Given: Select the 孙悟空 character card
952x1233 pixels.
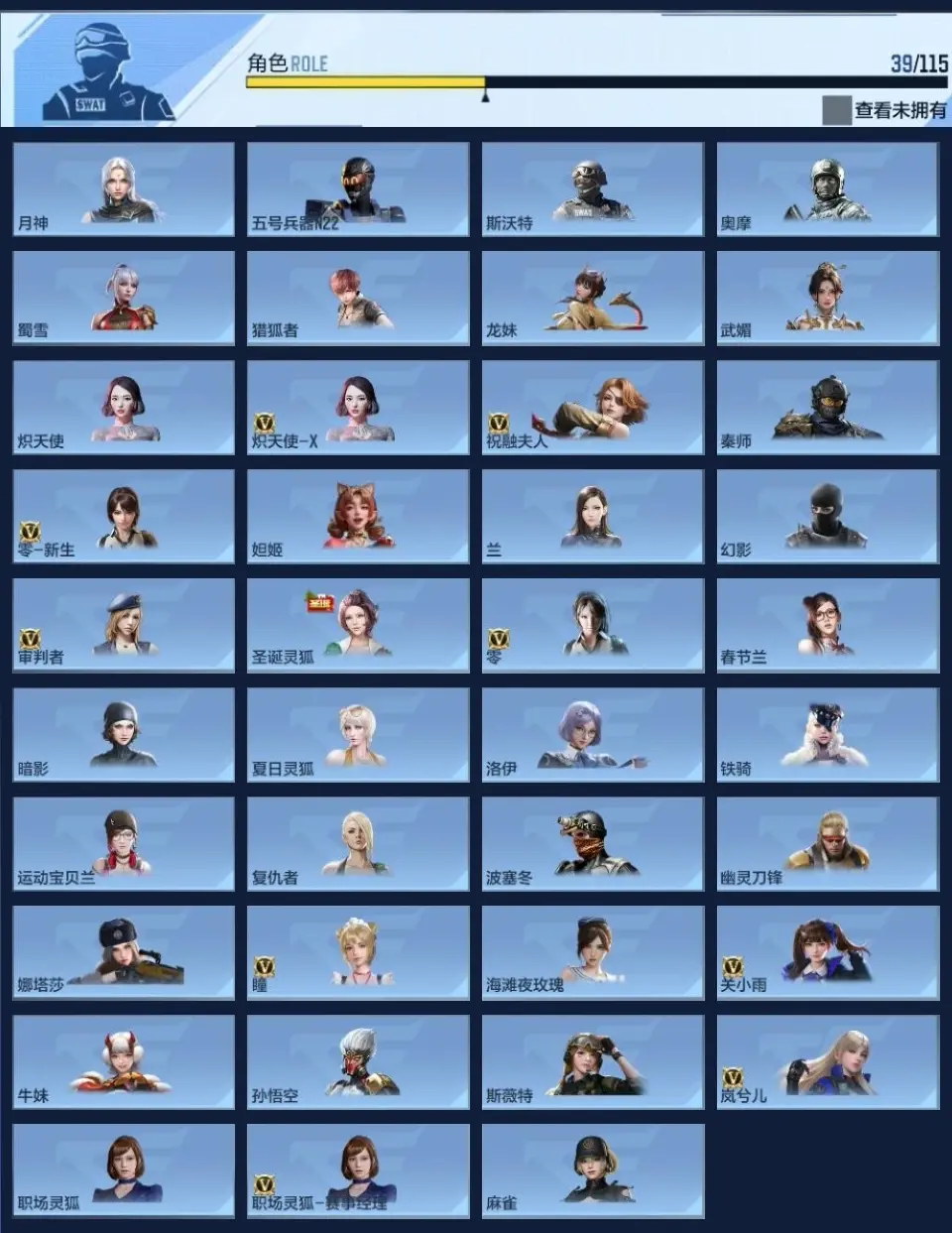Looking at the screenshot, I should 358,1061.
